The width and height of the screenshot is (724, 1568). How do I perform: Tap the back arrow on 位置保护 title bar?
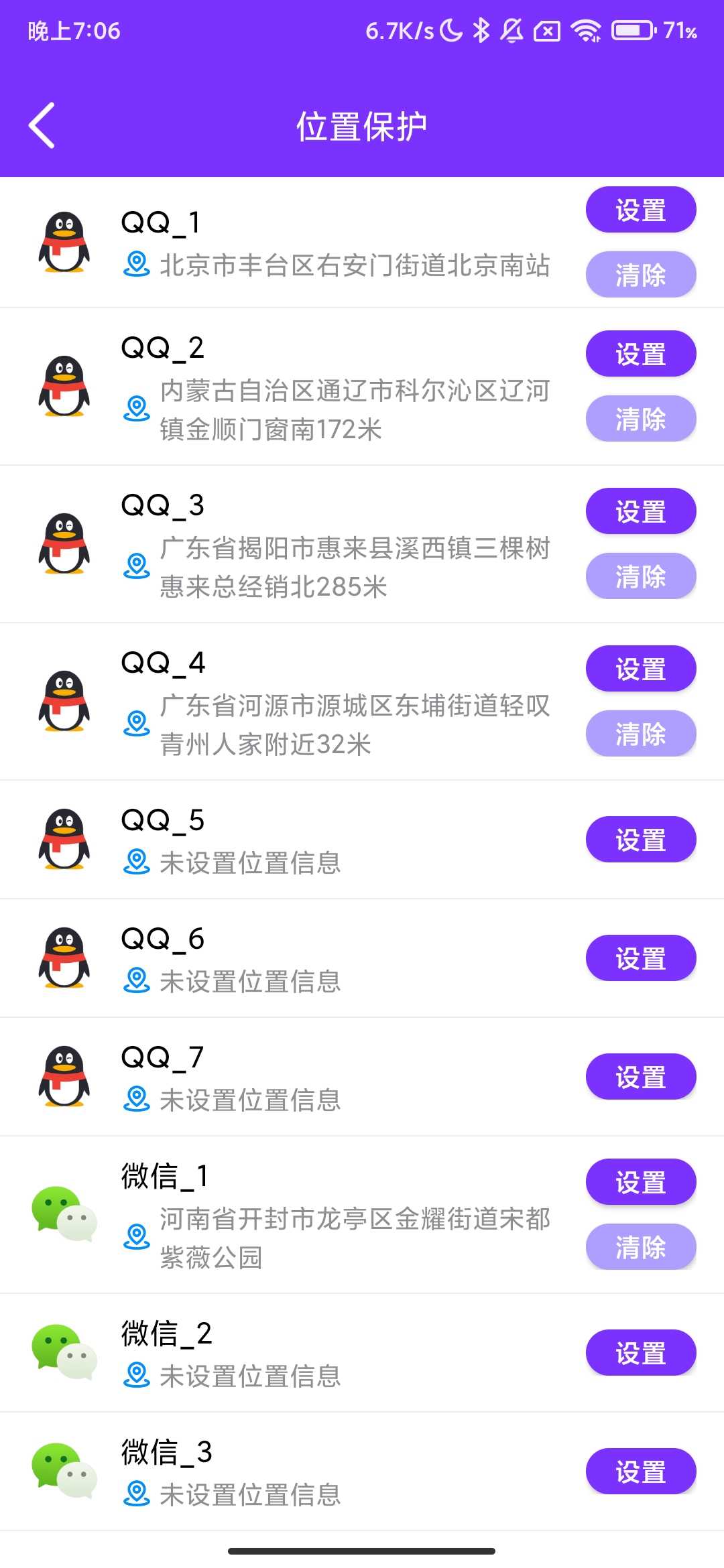(x=42, y=125)
